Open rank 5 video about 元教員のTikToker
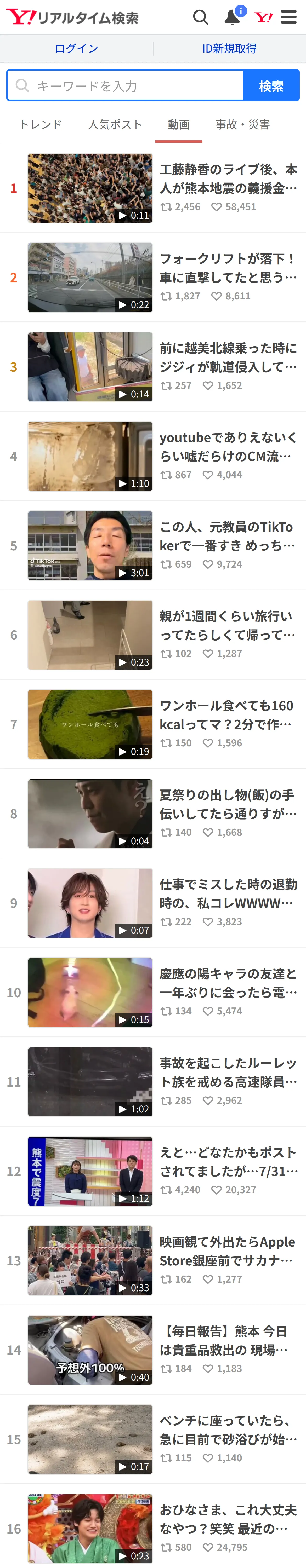The height and width of the screenshot is (1568, 306). click(x=153, y=545)
